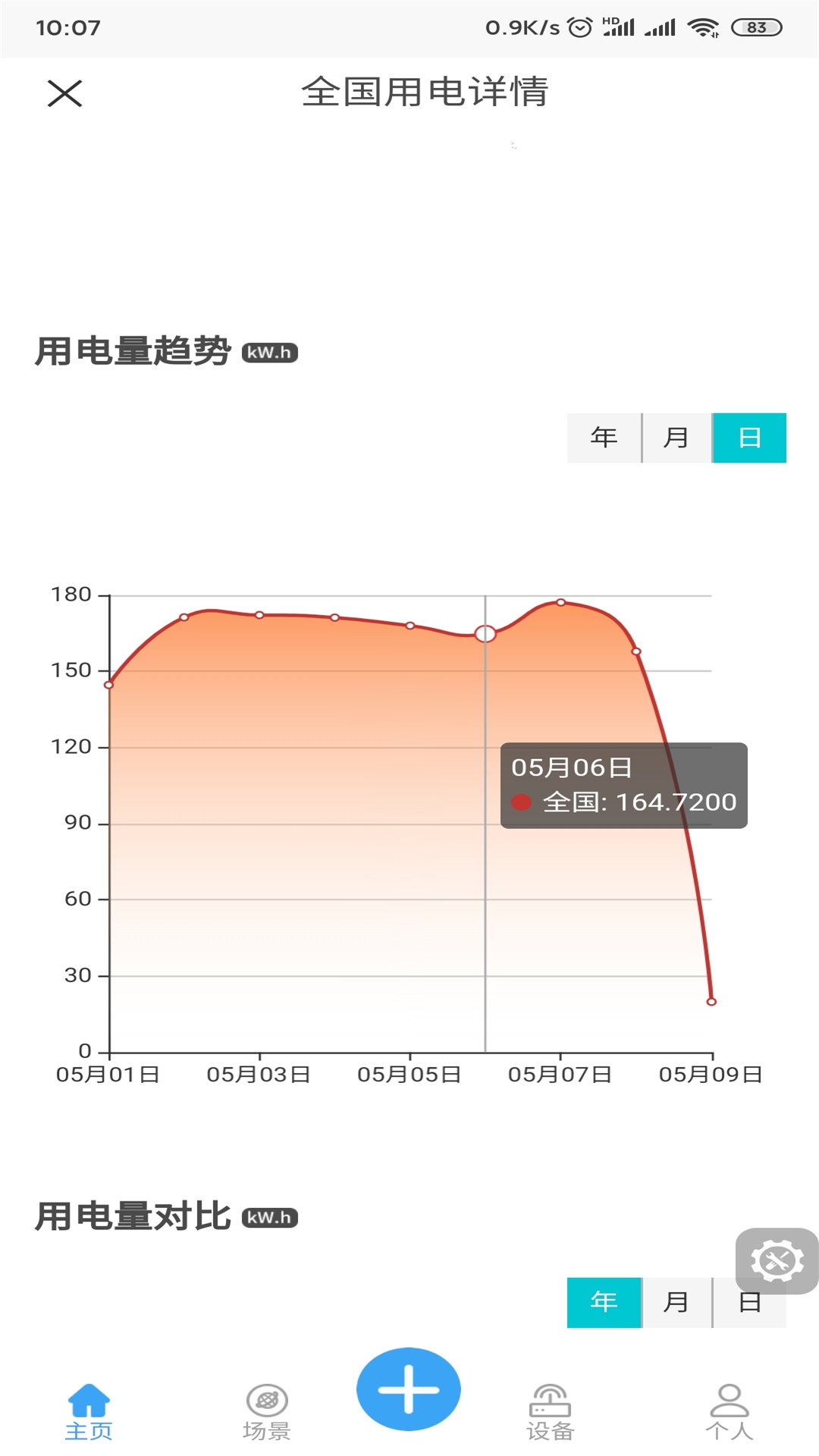Select 日 view for 用电量趋势 chart
This screenshot has height=1456, width=819.
tap(749, 438)
